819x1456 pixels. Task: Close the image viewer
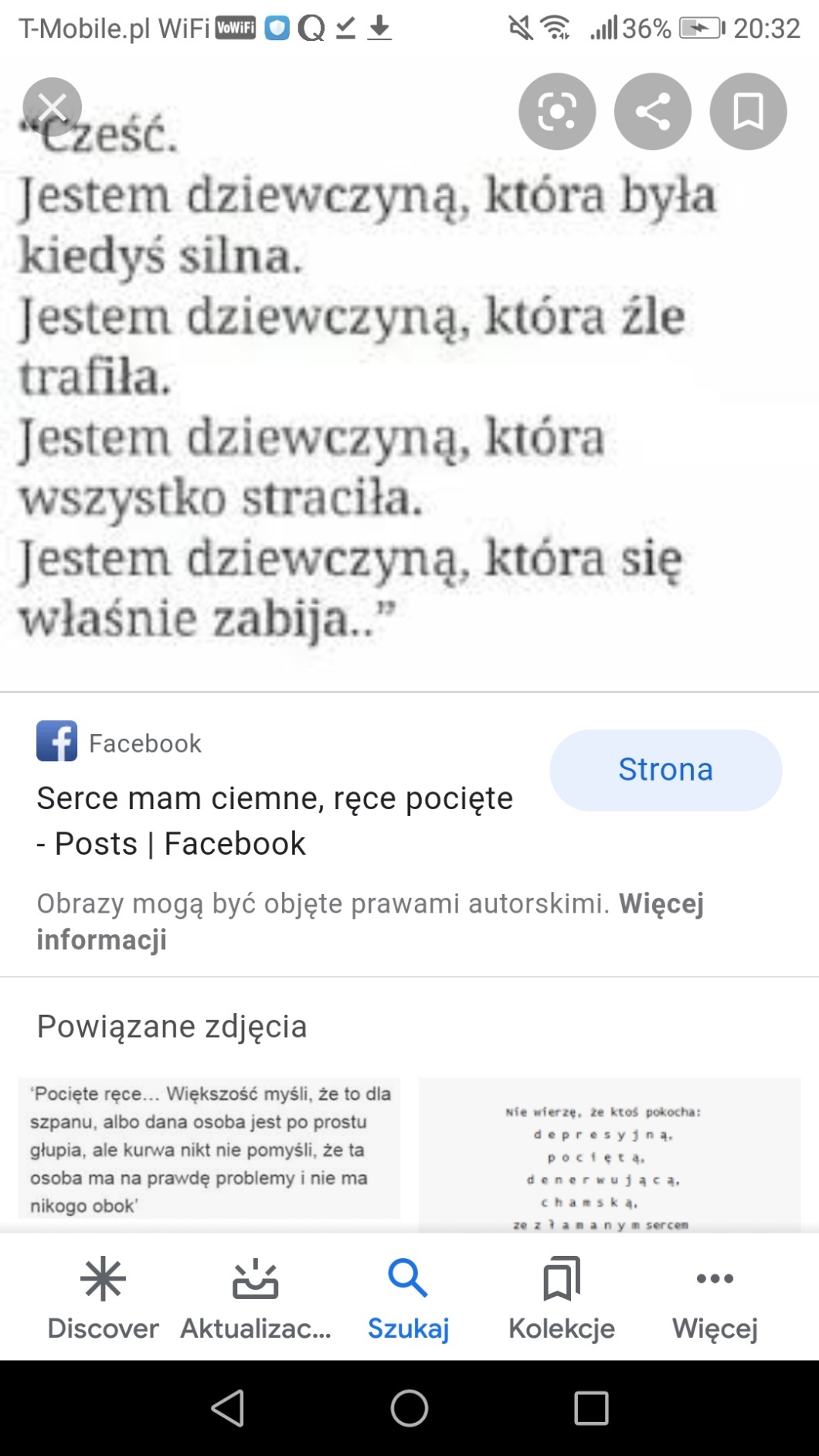pyautogui.click(x=52, y=107)
